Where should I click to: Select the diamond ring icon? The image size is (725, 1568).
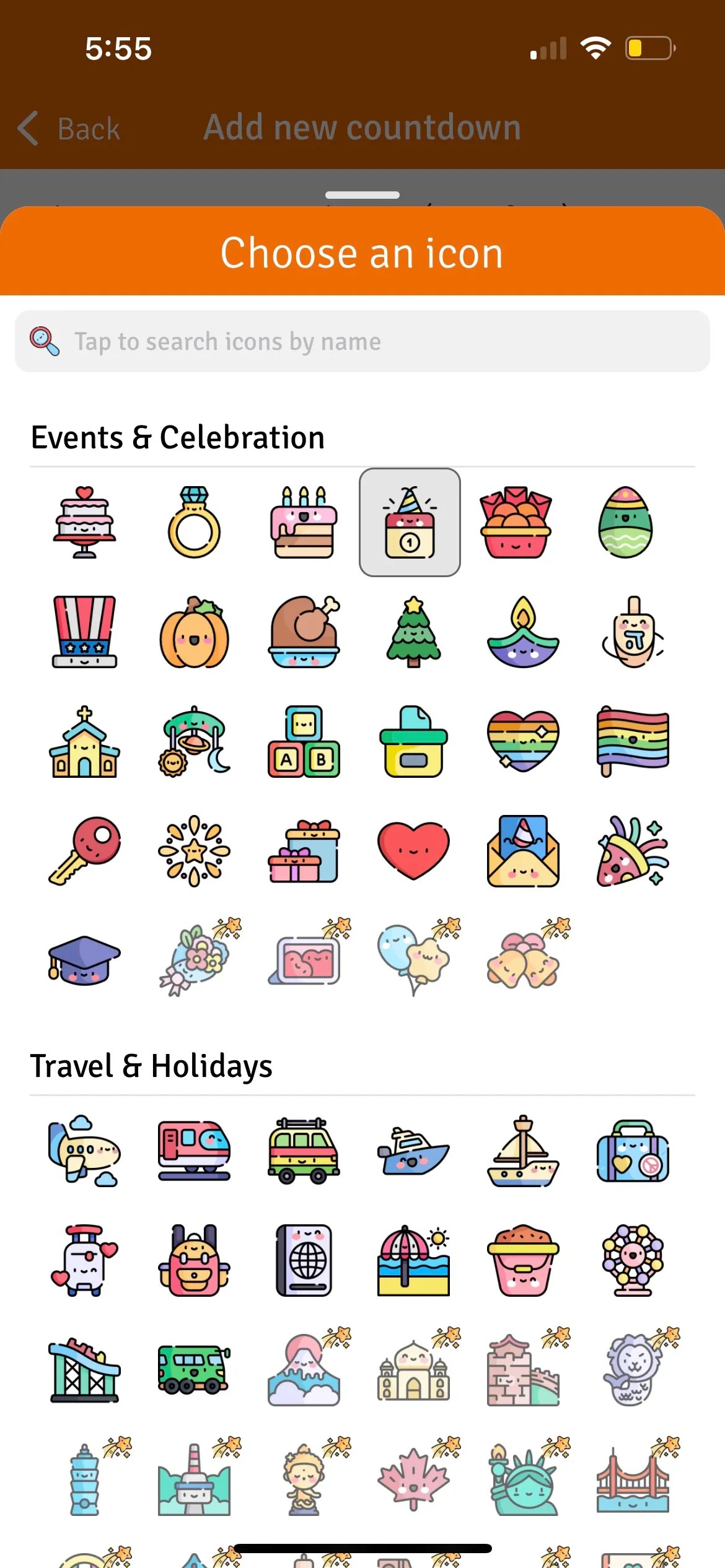pyautogui.click(x=193, y=523)
